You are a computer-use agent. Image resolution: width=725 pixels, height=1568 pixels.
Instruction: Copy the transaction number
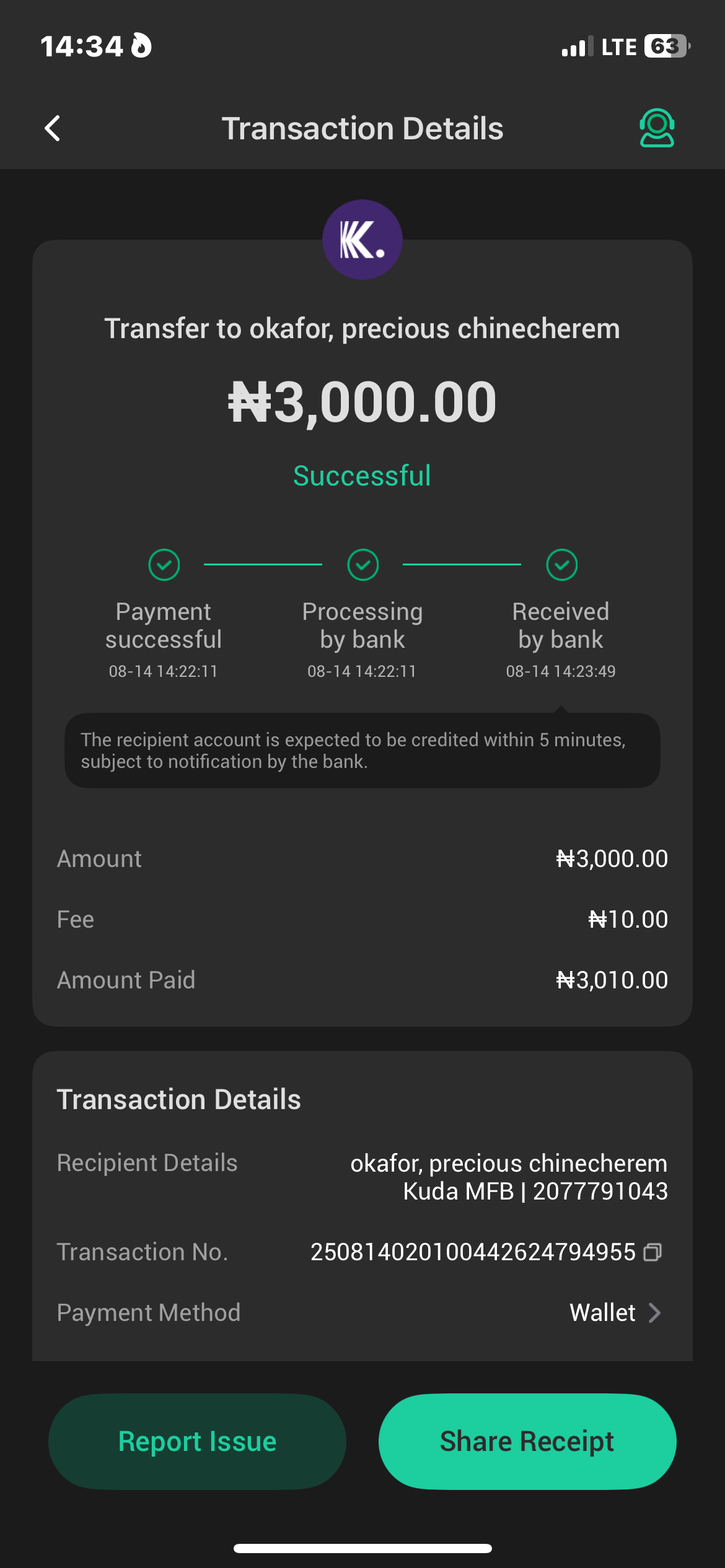(x=652, y=1252)
